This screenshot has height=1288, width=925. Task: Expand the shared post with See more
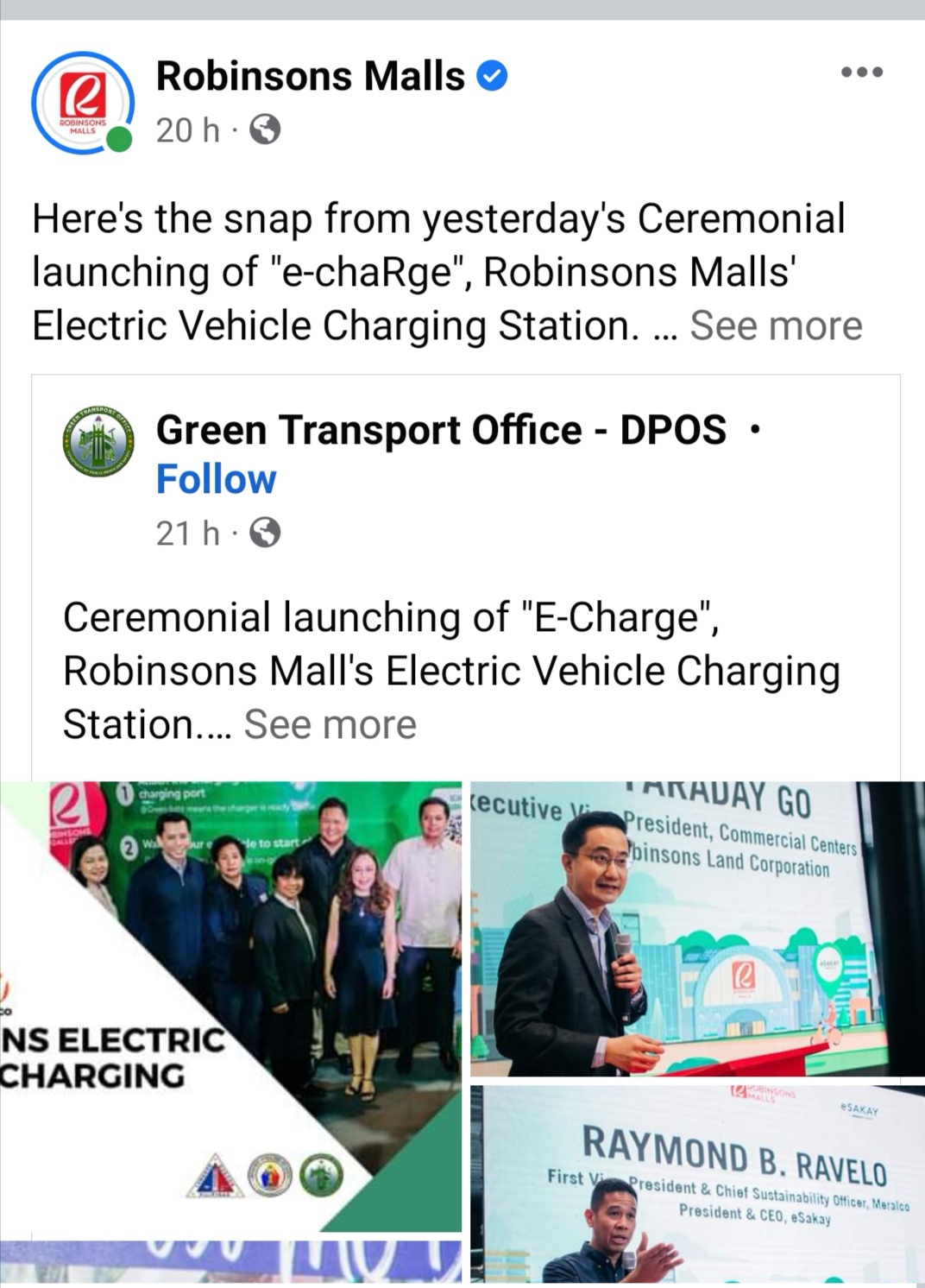coord(330,725)
